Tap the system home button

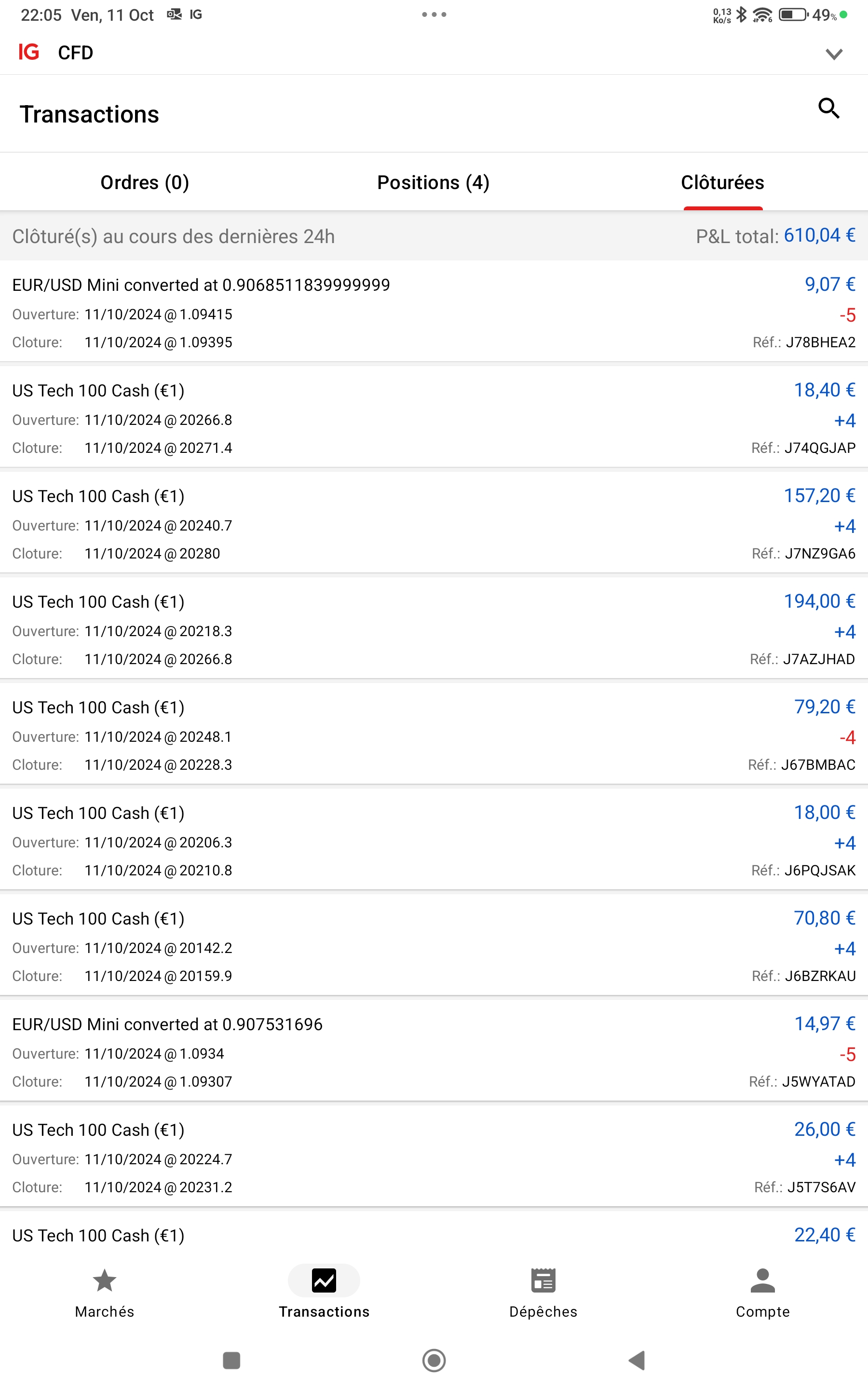click(434, 1360)
